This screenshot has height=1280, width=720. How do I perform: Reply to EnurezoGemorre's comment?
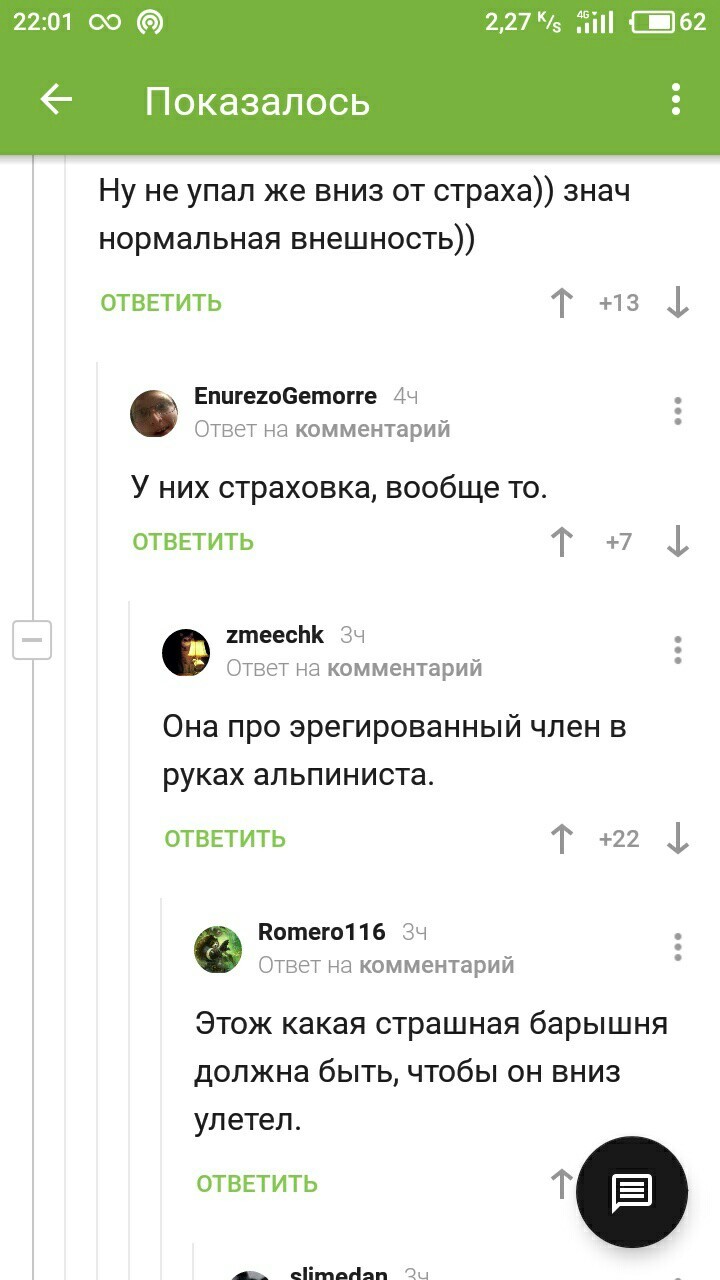pos(193,542)
